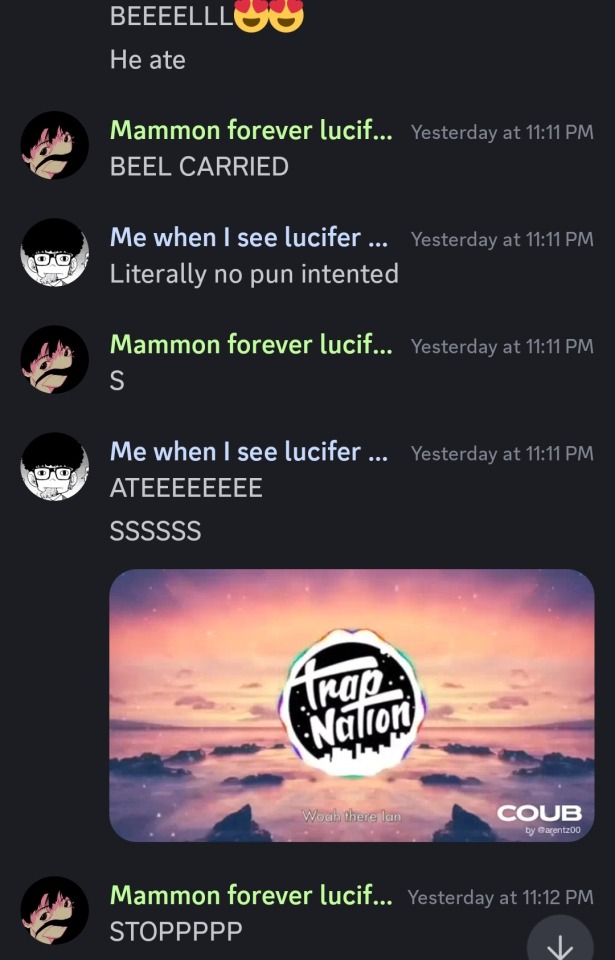
Task: Open avatar beside 'Literally no pun intented' message
Action: click(55, 253)
